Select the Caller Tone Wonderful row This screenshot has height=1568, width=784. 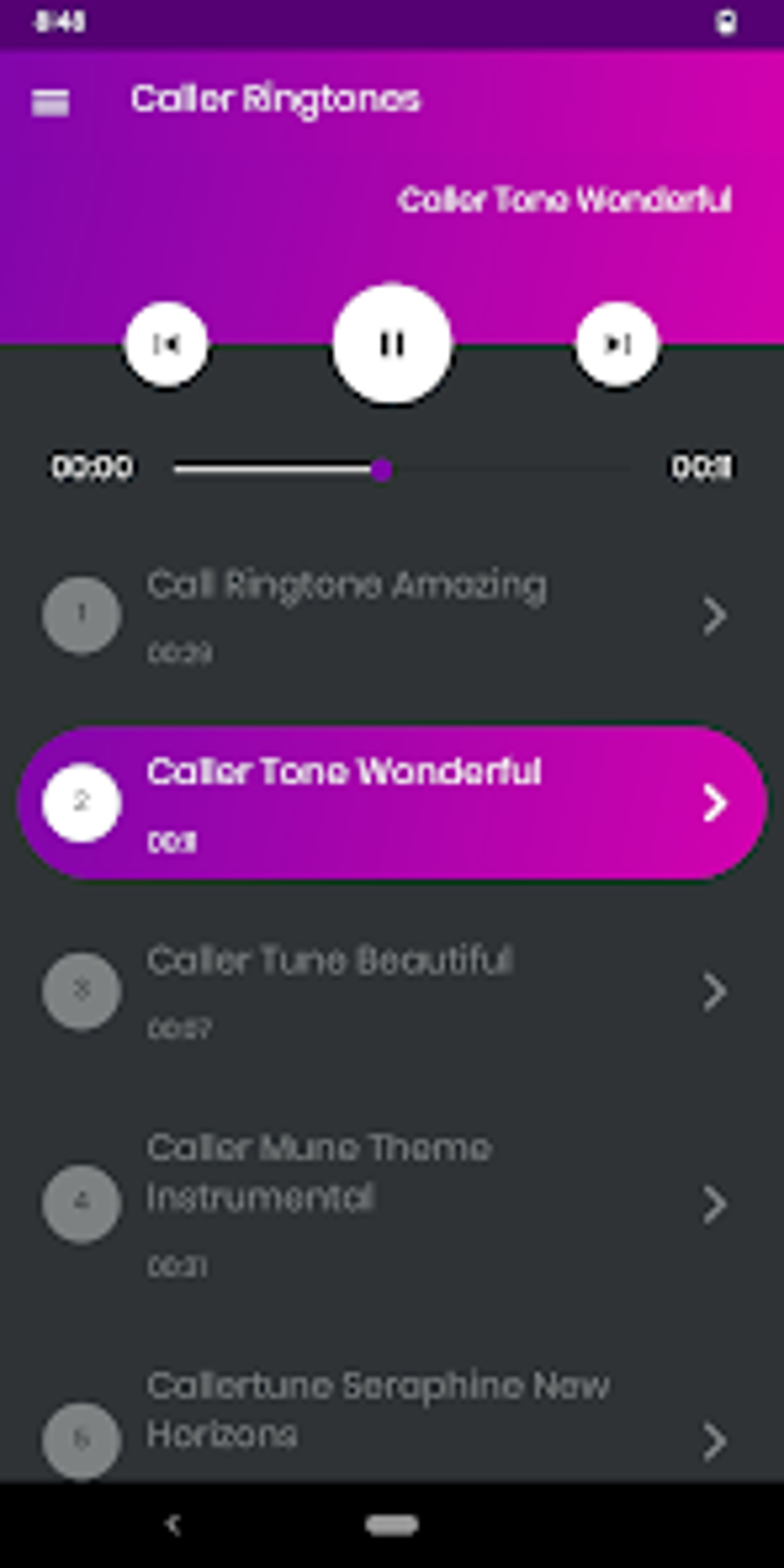coord(392,803)
